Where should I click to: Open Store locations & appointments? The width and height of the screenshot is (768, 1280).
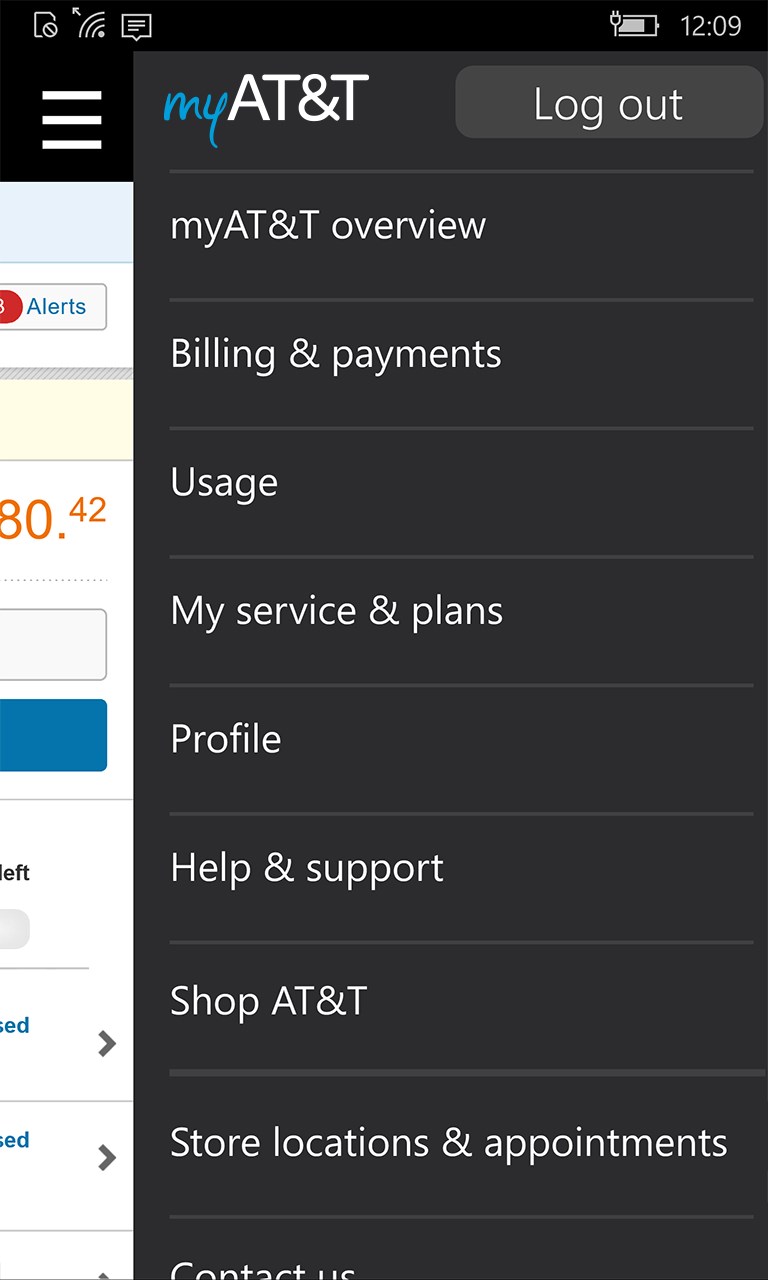click(449, 1143)
